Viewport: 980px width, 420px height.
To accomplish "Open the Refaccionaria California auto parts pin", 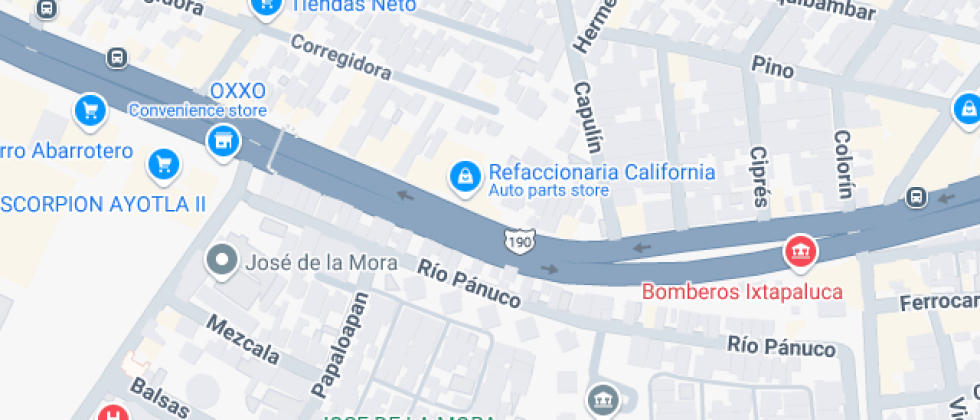I will 464,177.
